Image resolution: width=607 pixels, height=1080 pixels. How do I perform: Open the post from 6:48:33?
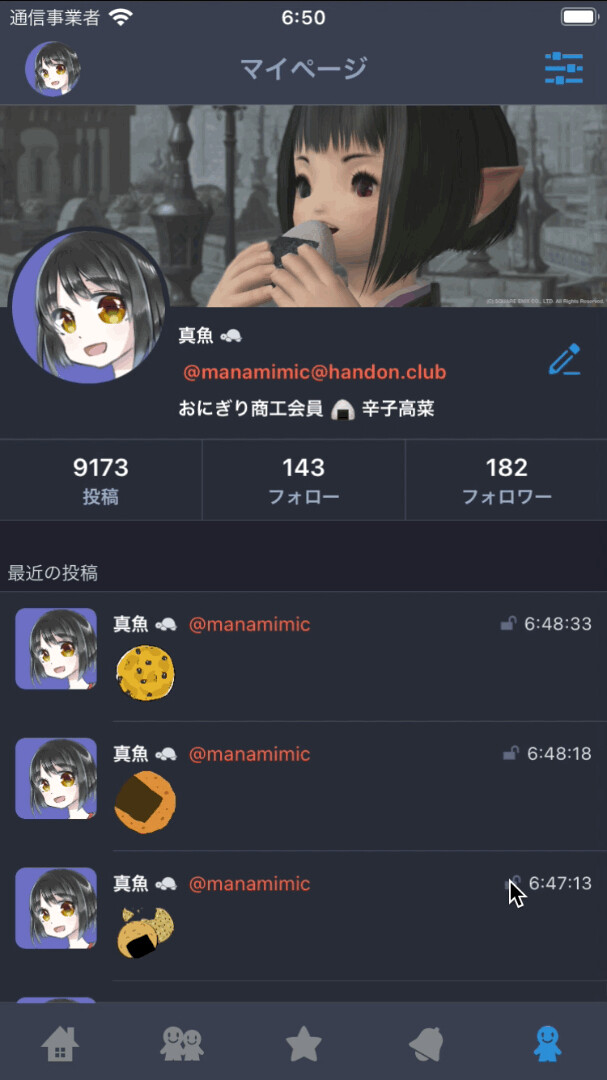click(303, 656)
